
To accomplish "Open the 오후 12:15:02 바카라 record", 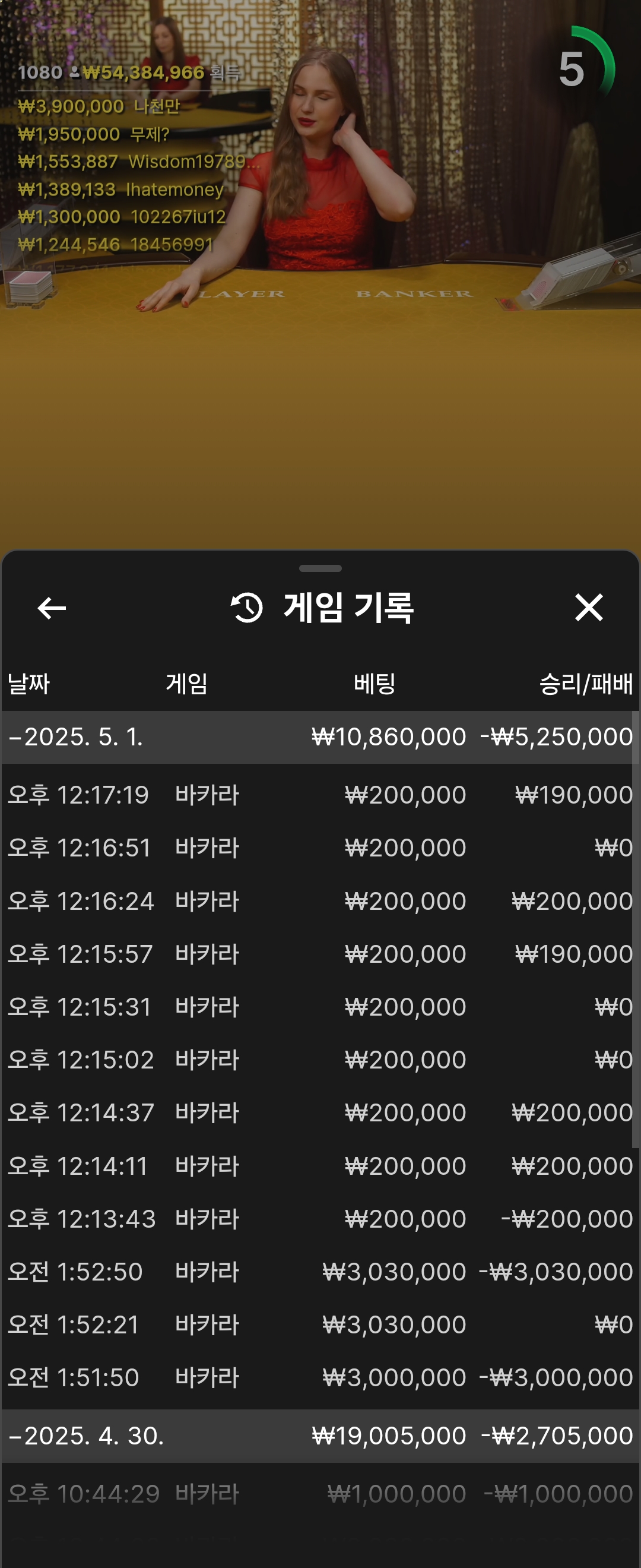I will click(x=320, y=1059).
